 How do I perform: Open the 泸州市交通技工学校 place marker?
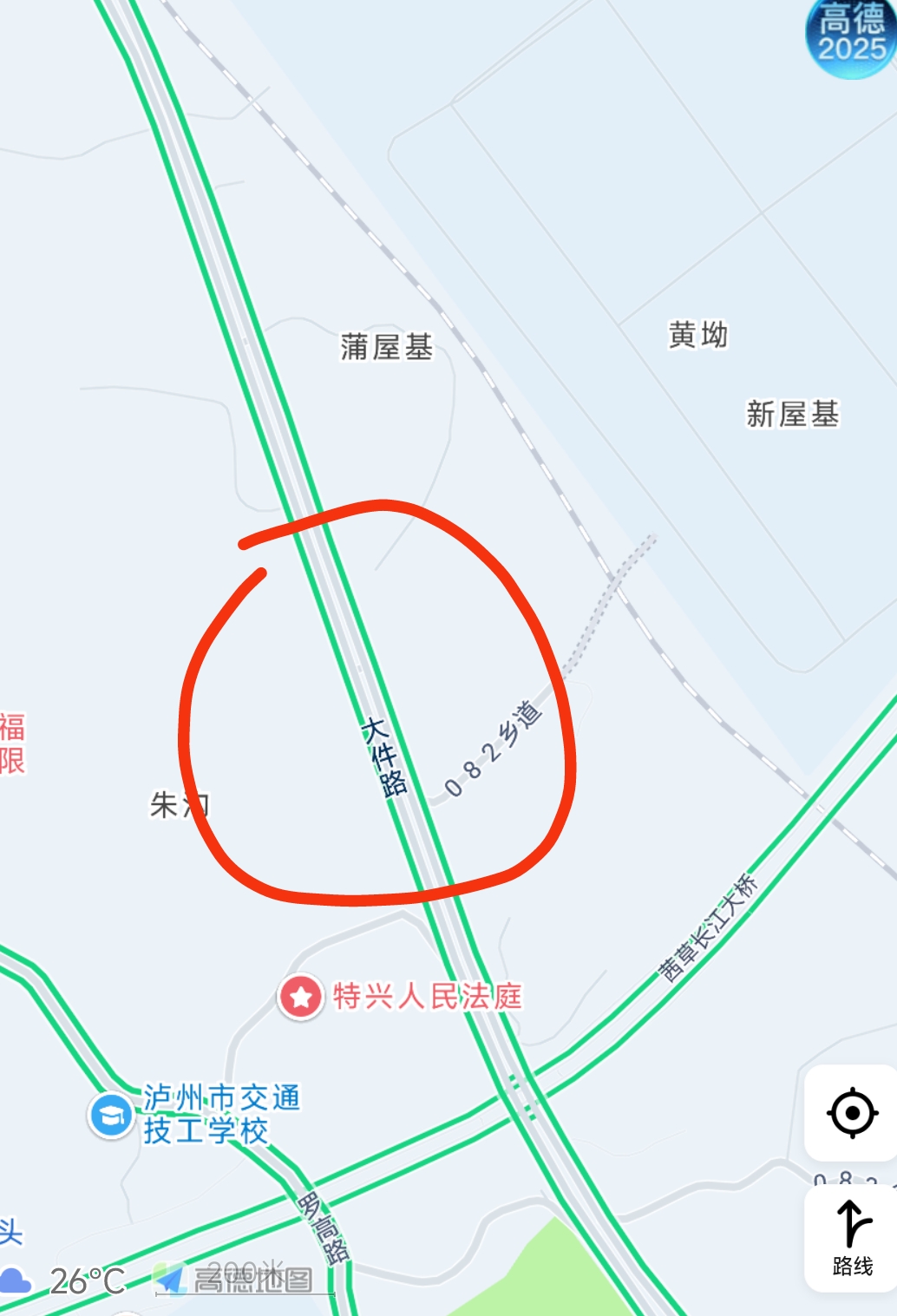112,1116
